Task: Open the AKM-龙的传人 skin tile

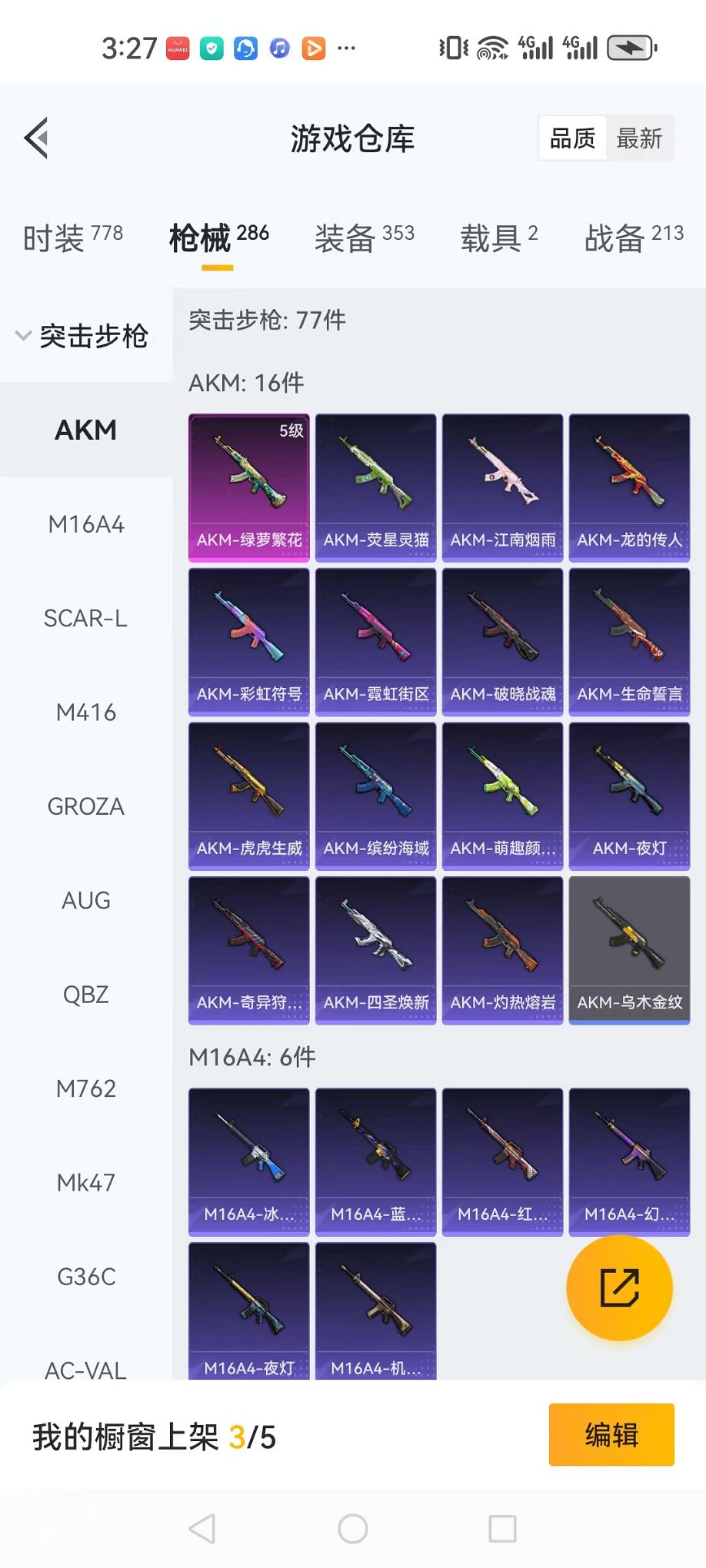Action: click(x=629, y=487)
